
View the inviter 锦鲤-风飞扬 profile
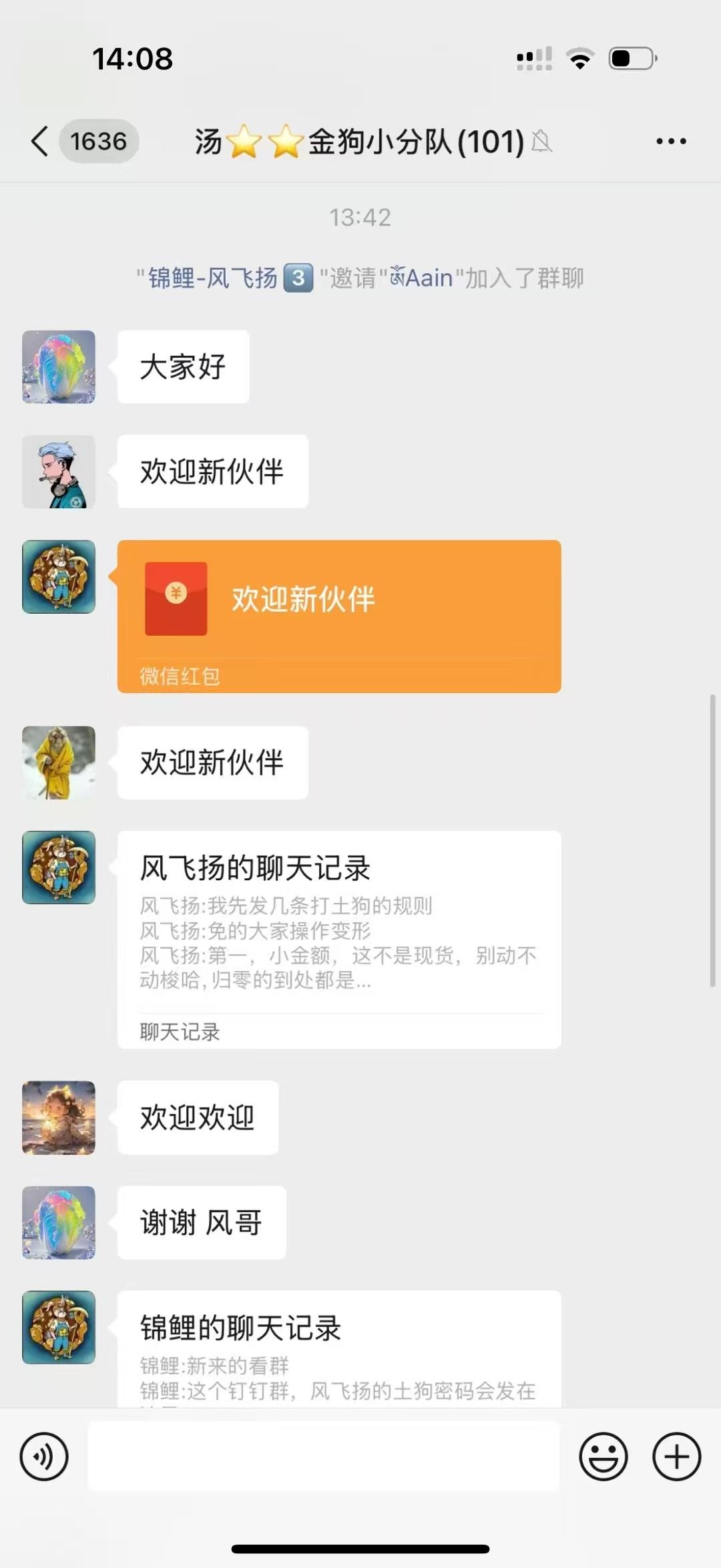(x=212, y=278)
